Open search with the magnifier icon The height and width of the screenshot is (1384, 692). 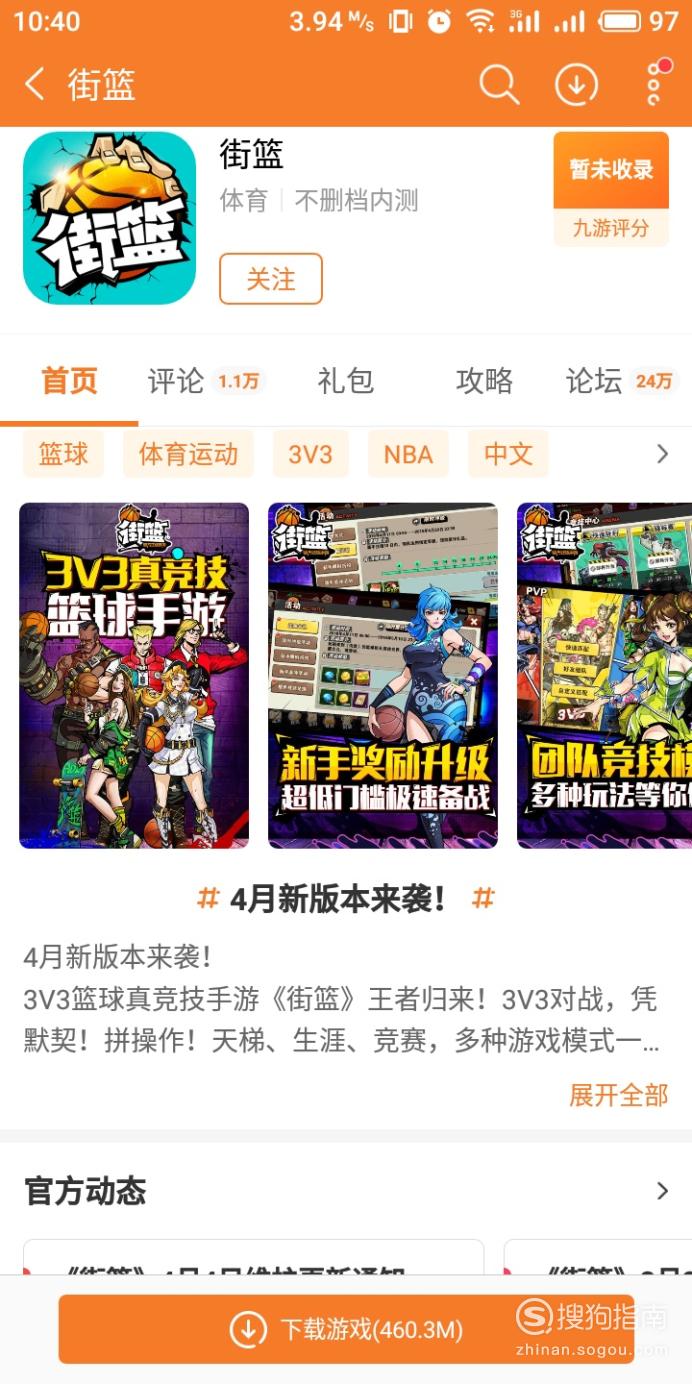coord(498,85)
